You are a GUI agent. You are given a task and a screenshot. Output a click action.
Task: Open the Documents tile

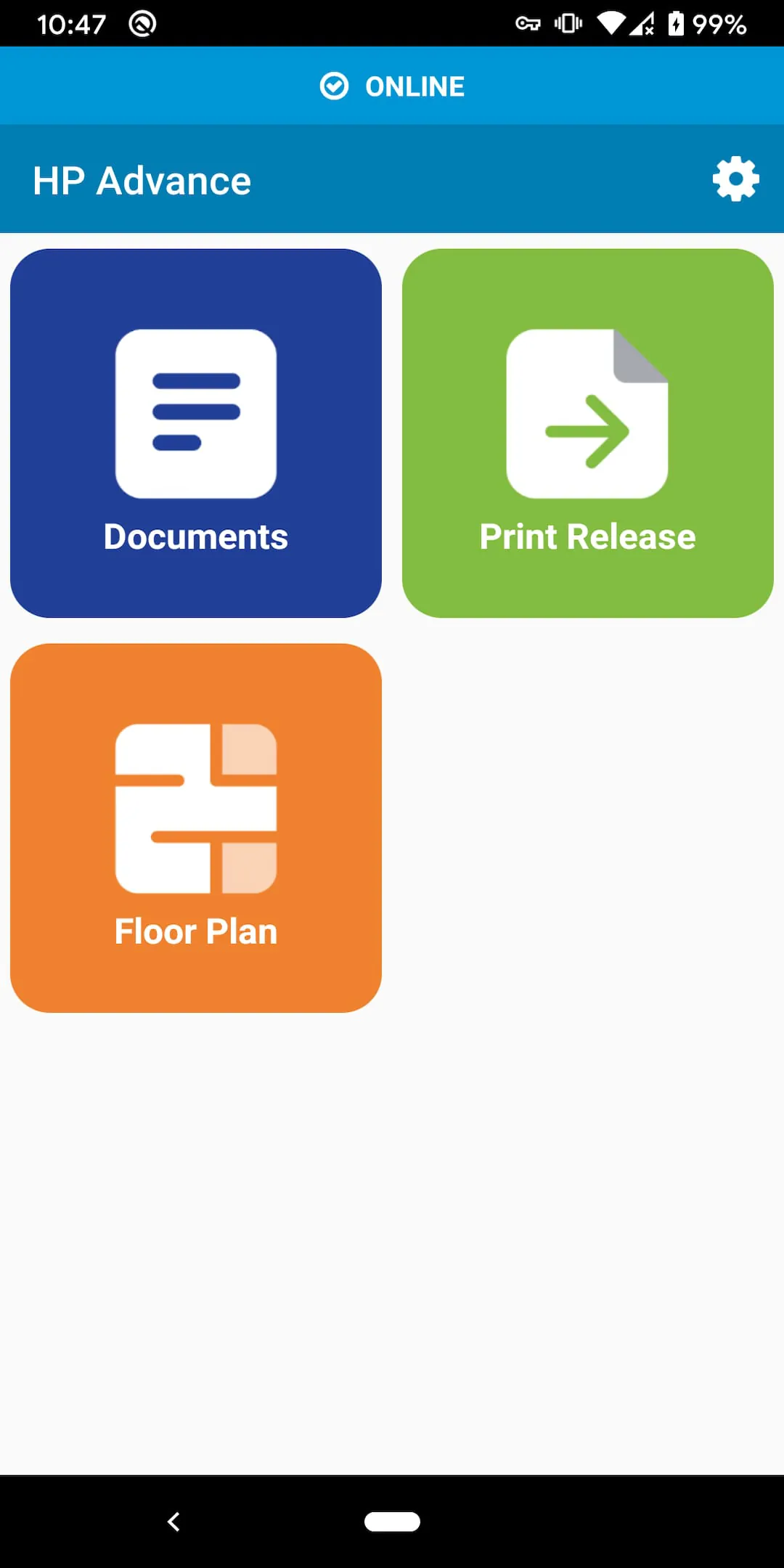196,433
